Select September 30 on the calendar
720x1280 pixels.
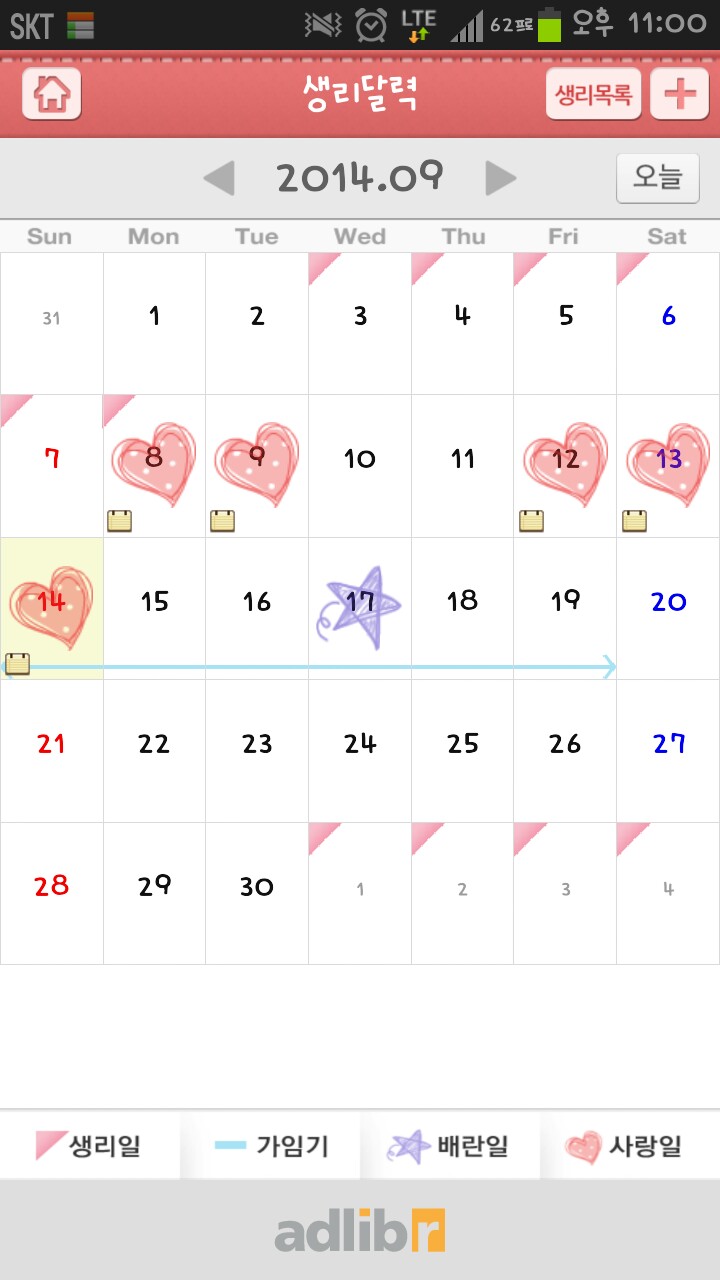[257, 892]
